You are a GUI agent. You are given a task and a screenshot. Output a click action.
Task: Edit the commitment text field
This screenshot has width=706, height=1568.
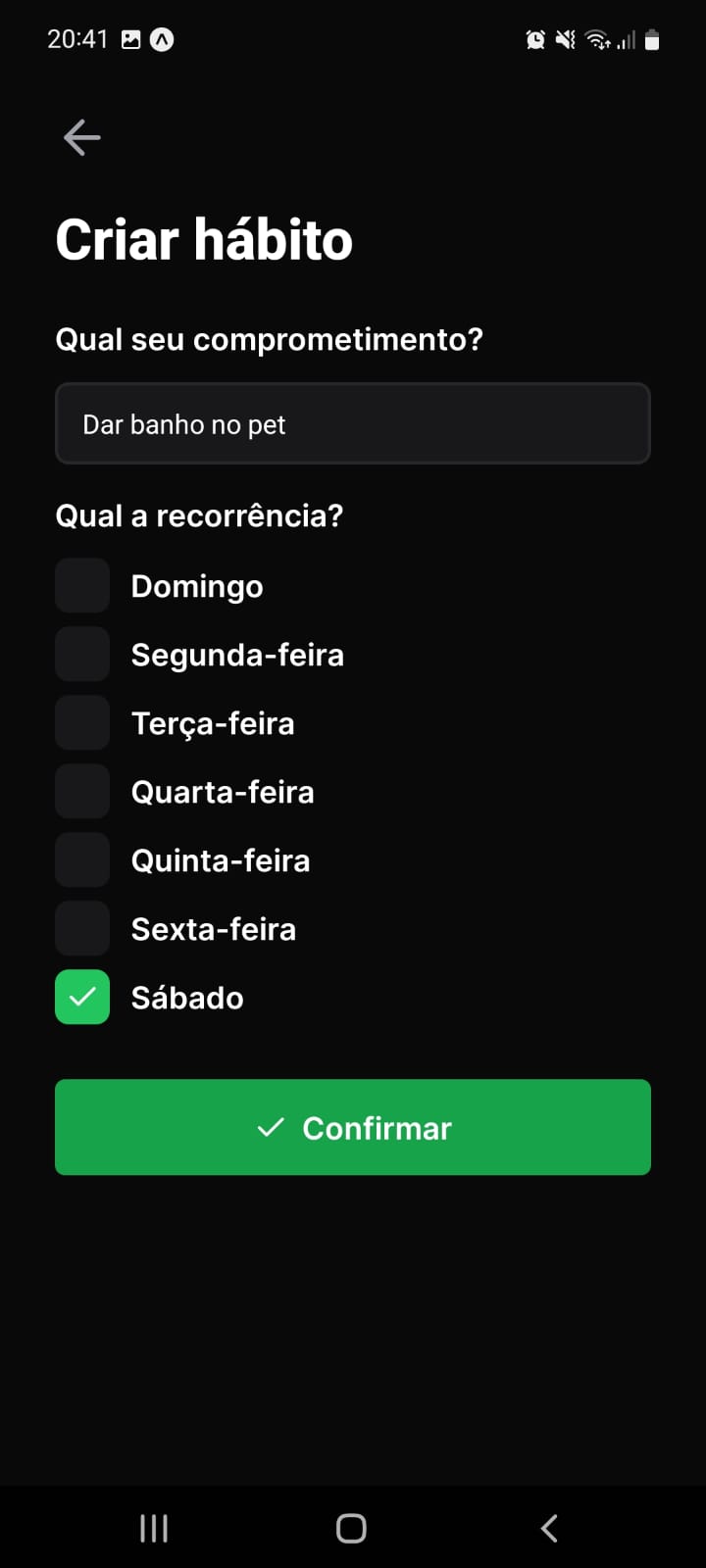pyautogui.click(x=353, y=423)
